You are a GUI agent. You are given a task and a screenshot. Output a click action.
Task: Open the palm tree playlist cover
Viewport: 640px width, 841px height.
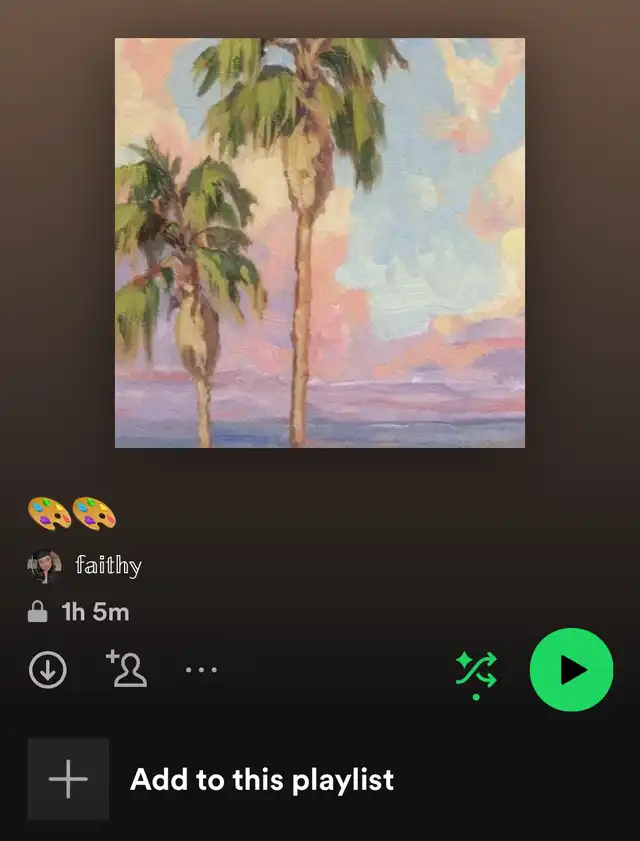tap(320, 243)
